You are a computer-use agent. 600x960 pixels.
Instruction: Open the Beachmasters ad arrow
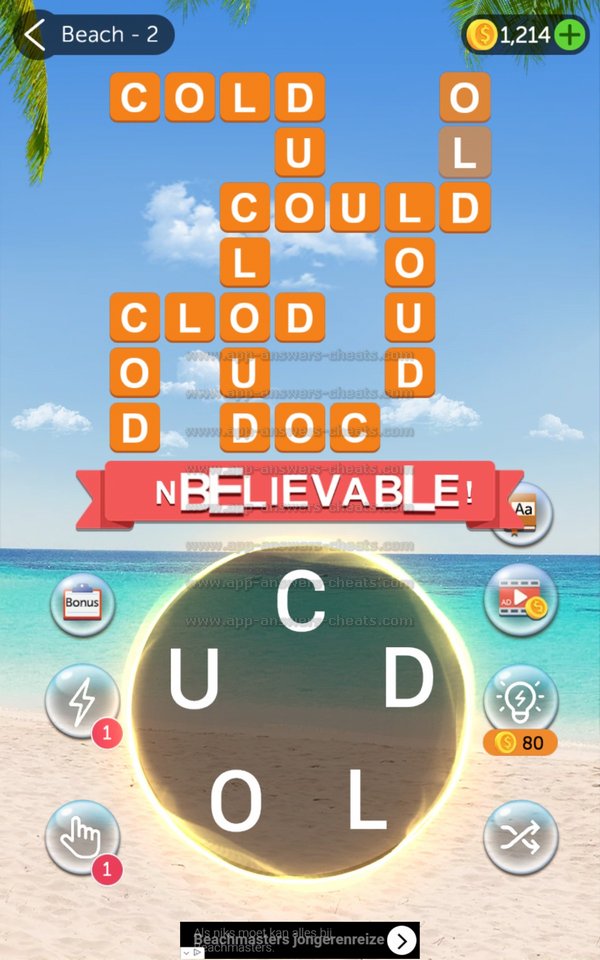pyautogui.click(x=400, y=940)
